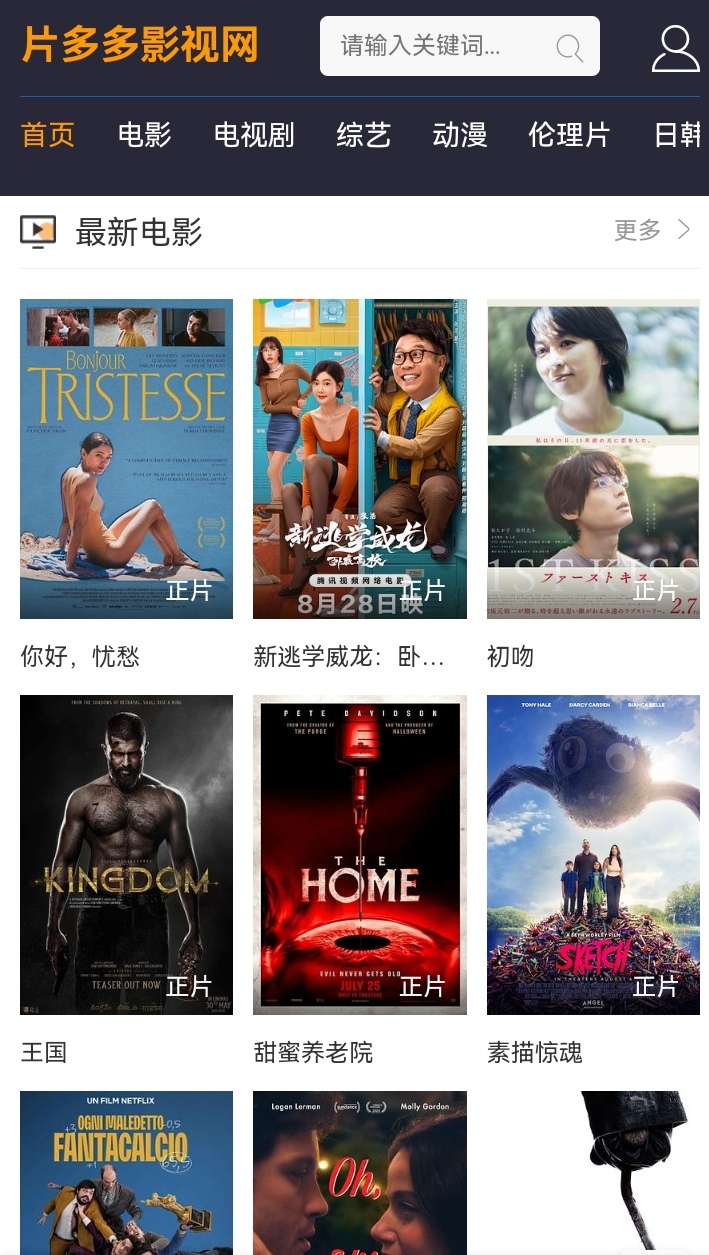Screen dimensions: 709x1255
Task: Open the 电视剧 tab
Action: pos(254,134)
